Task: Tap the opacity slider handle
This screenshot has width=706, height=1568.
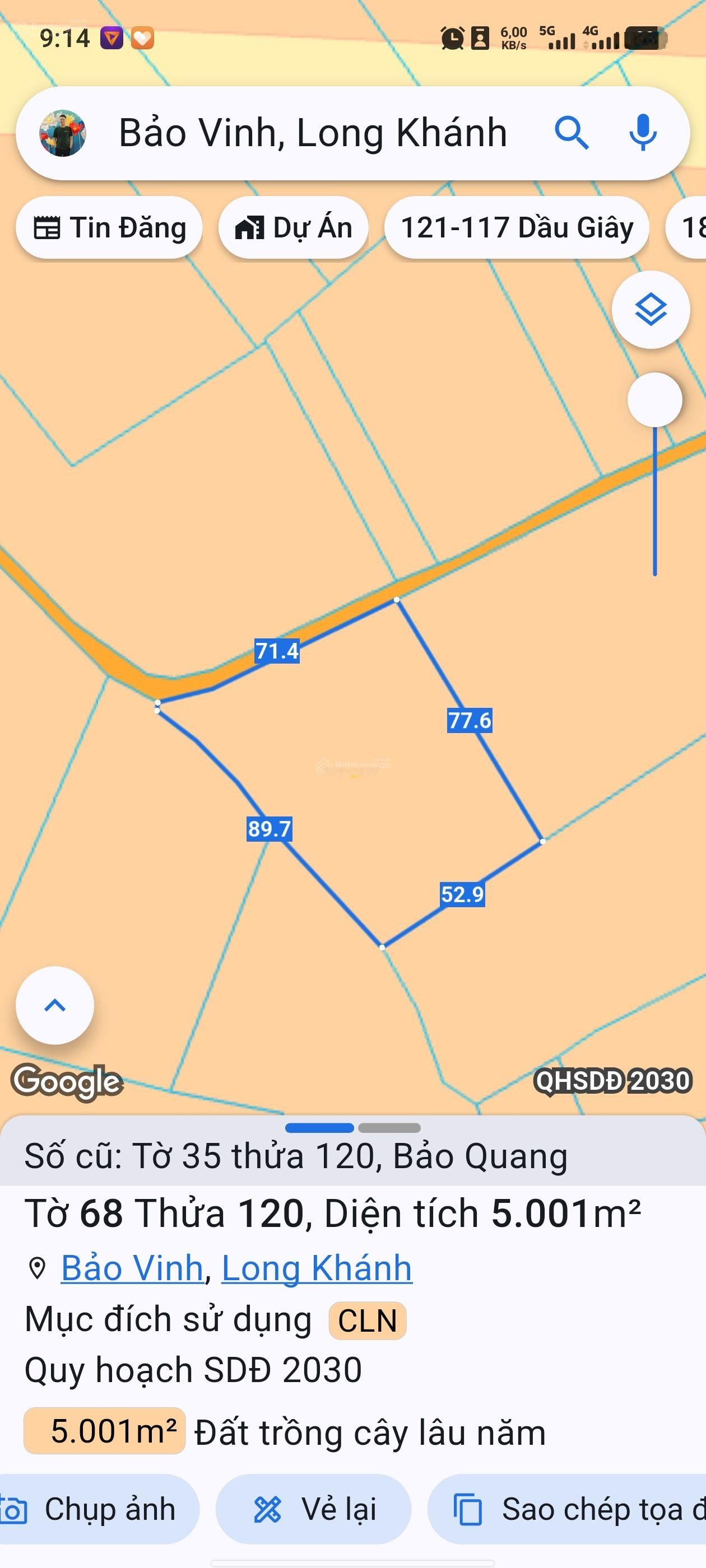Action: pos(654,399)
